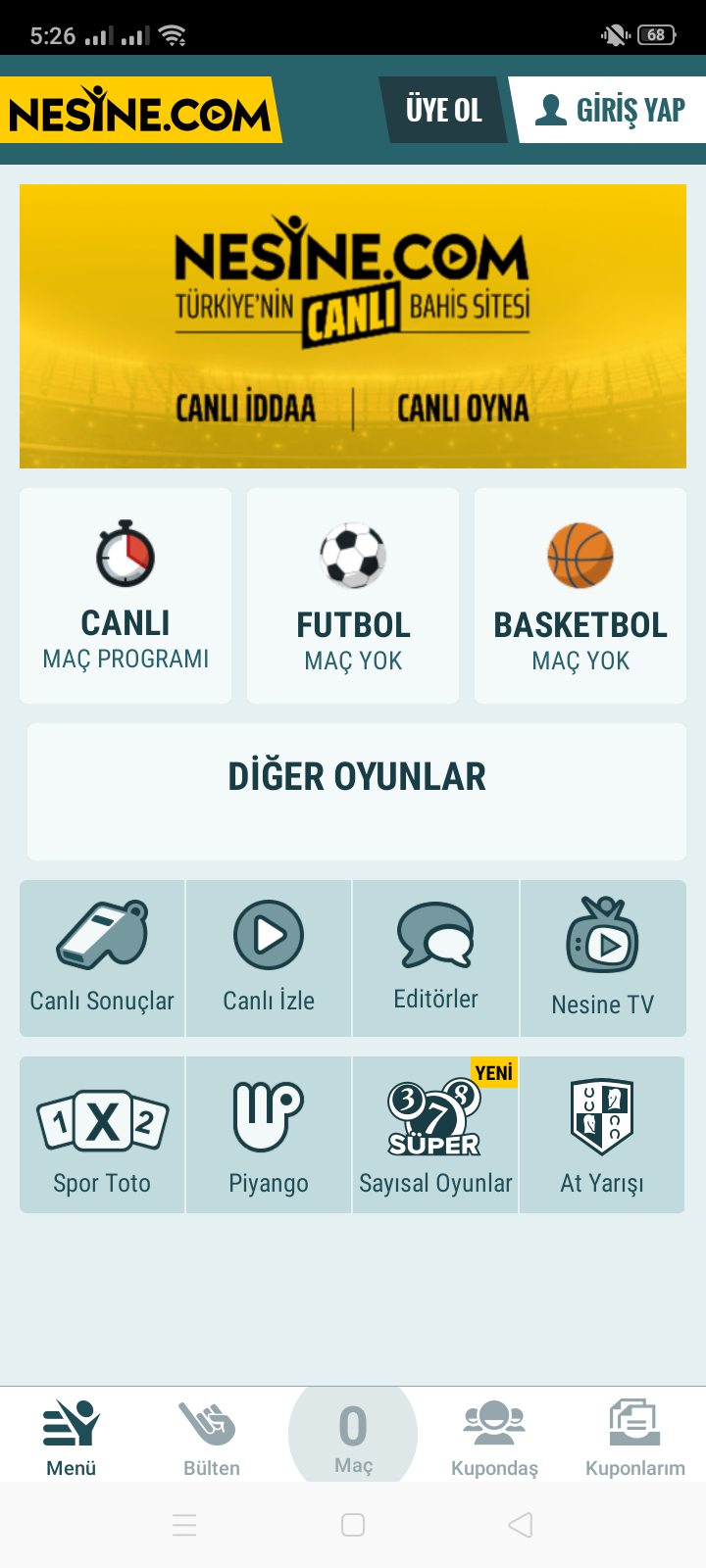706x1568 pixels.
Task: Tap the ÜYE OL sign-up button
Action: [443, 110]
